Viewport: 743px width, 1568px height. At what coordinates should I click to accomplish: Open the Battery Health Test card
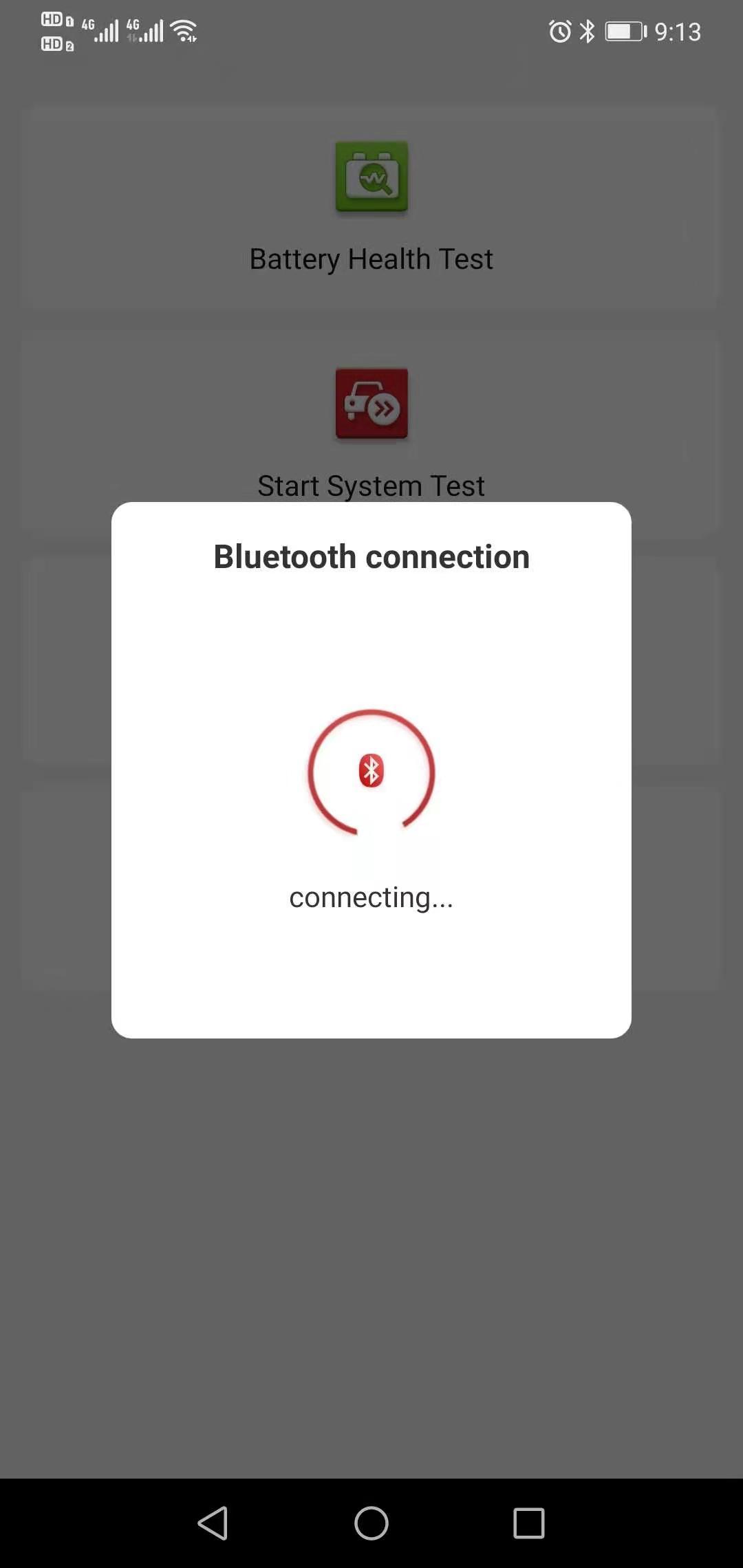(371, 206)
